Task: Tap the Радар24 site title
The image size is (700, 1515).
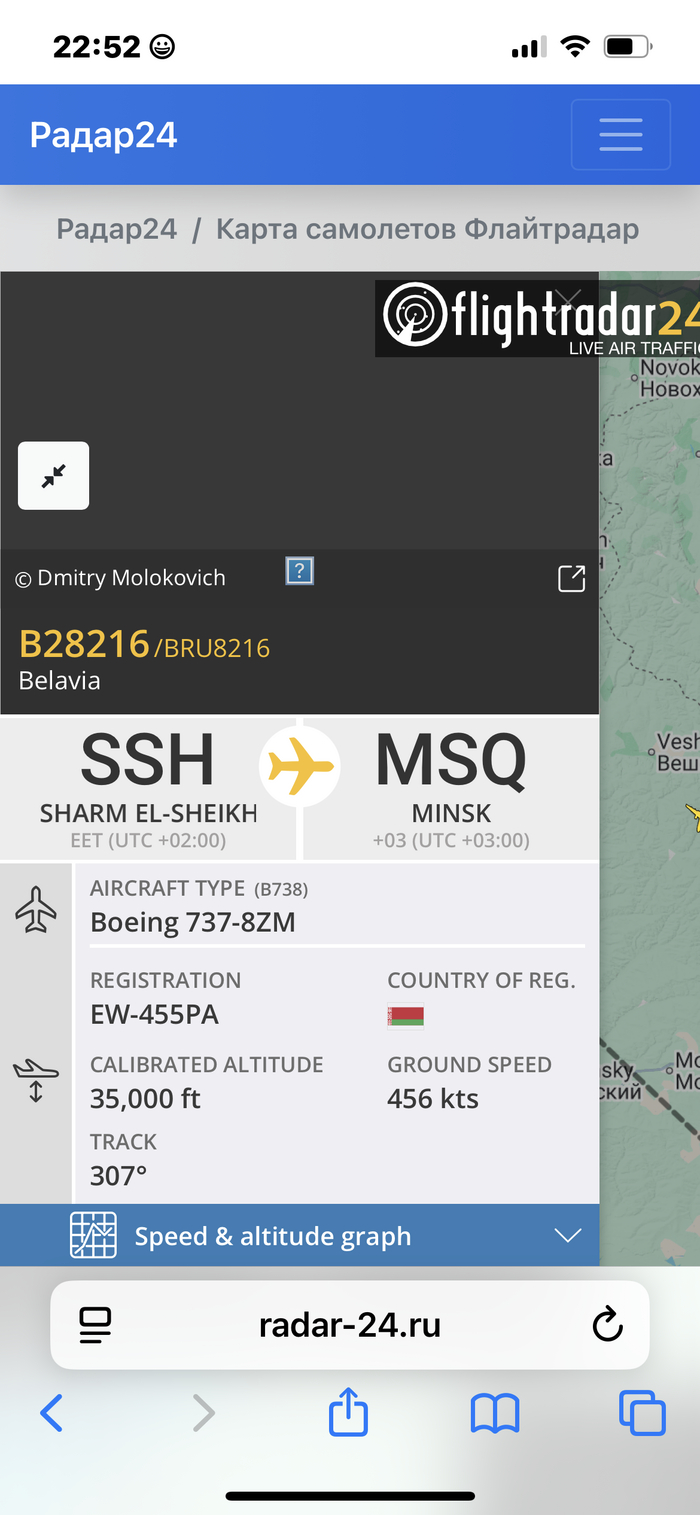Action: tap(103, 134)
